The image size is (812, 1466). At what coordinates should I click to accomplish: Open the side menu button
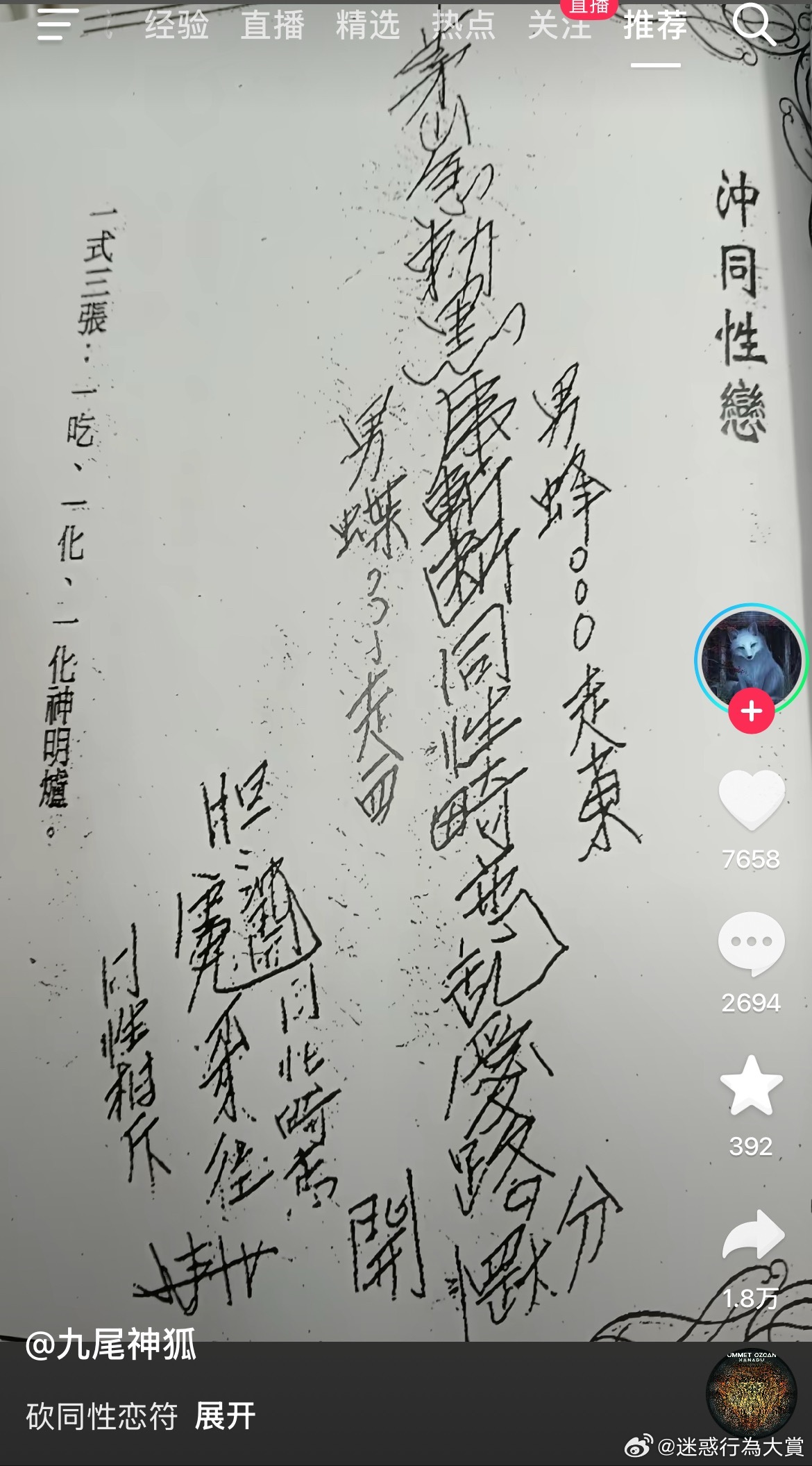pyautogui.click(x=57, y=26)
